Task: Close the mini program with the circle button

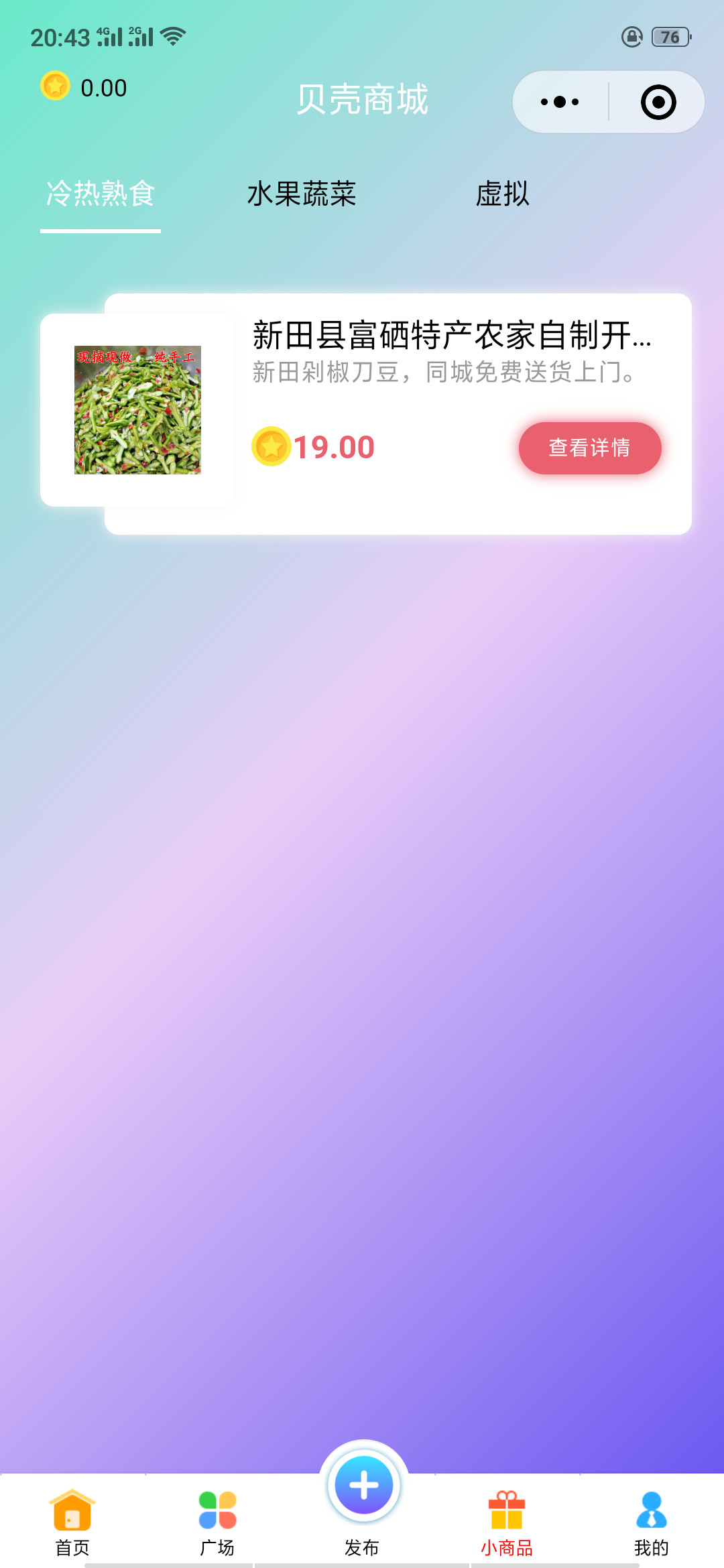Action: point(658,102)
